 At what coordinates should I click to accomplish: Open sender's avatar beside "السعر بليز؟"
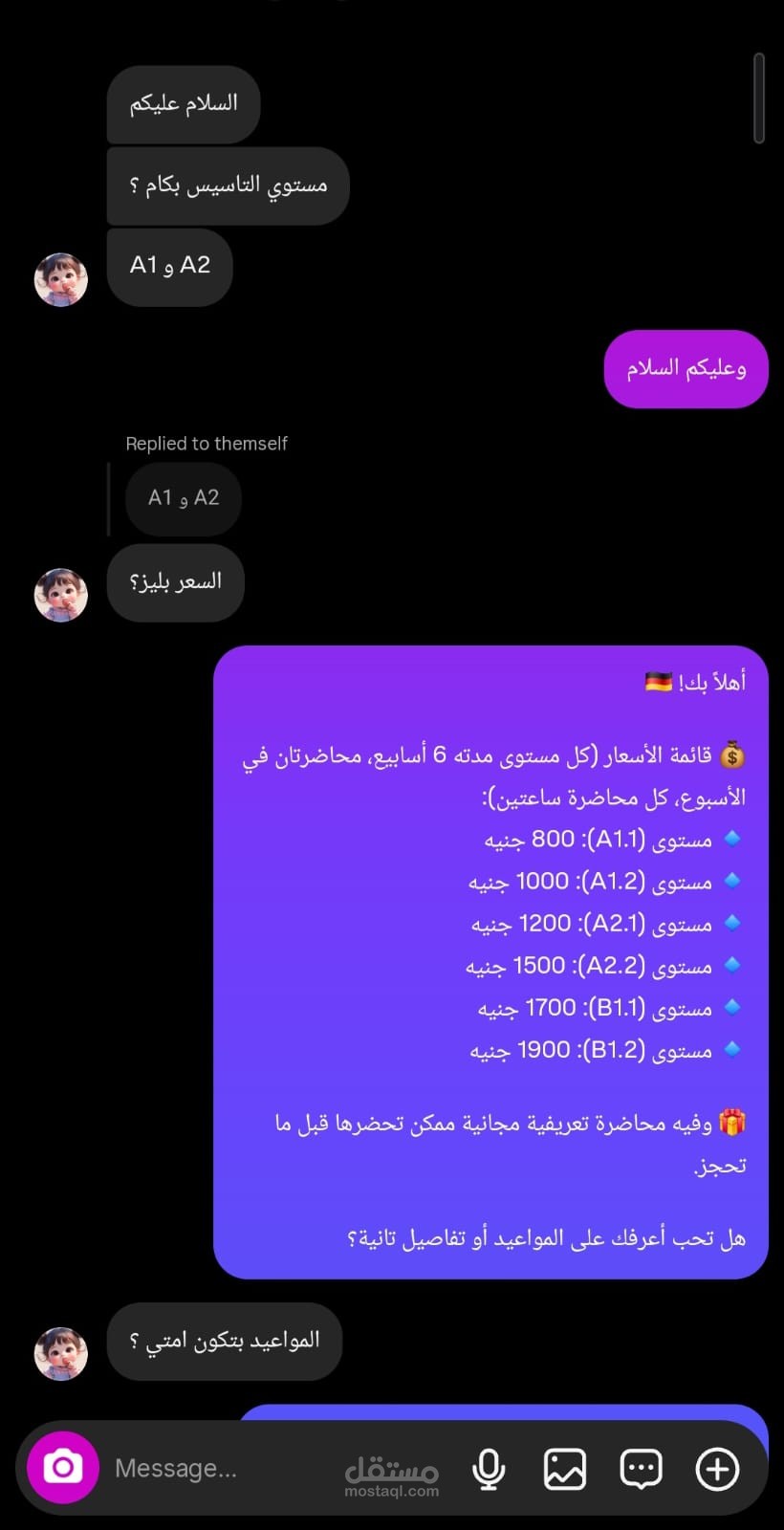[61, 595]
